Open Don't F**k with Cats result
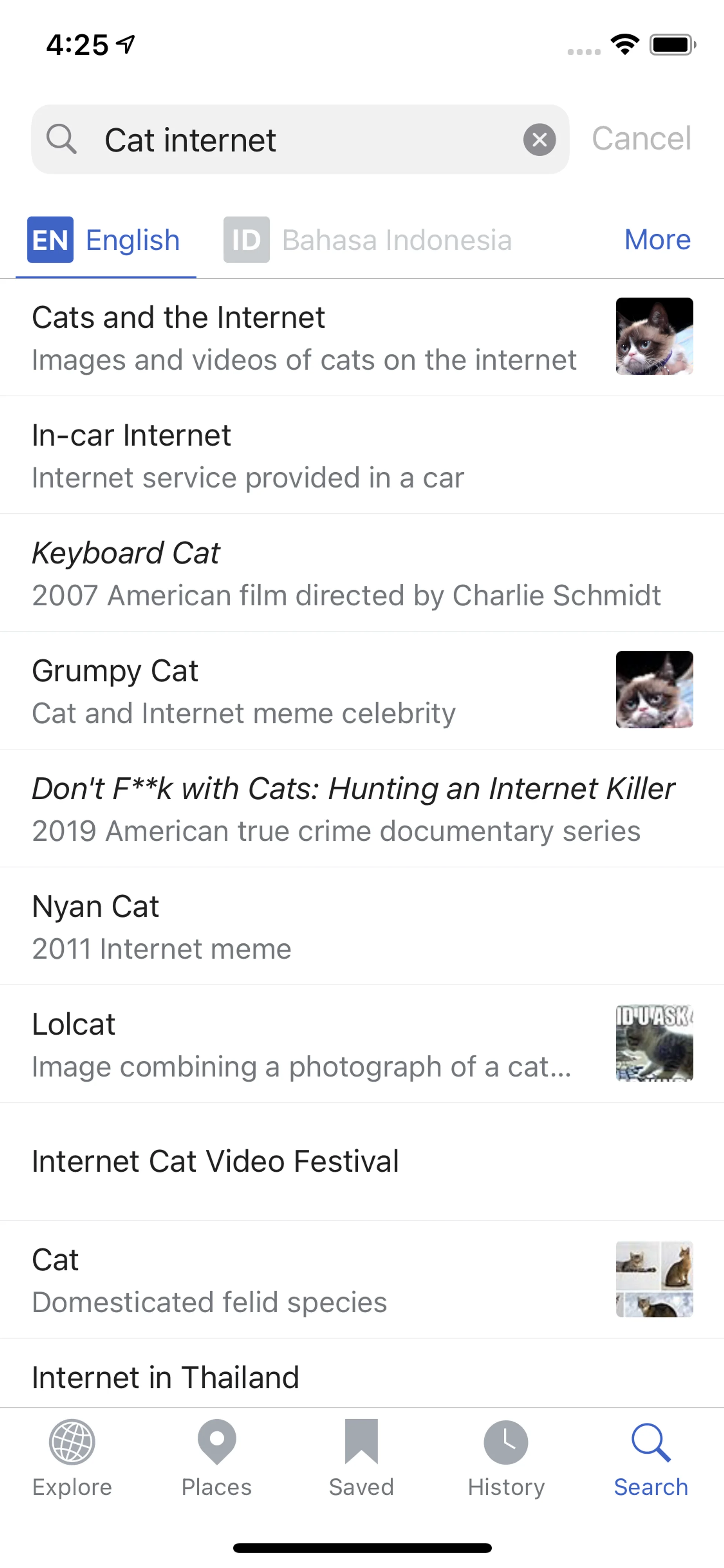Screen dimensions: 724x1568 (x=353, y=809)
